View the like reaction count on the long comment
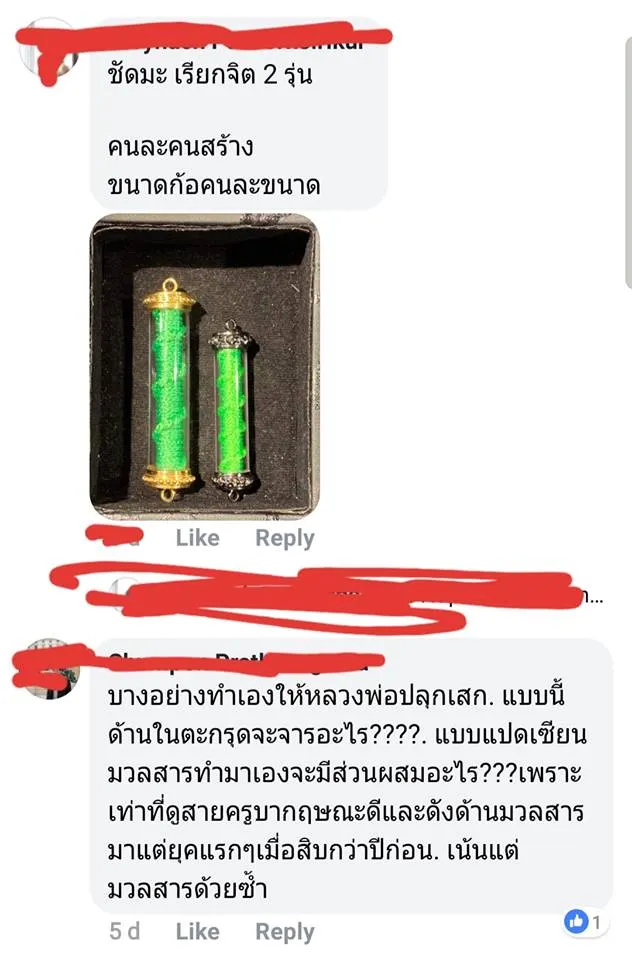 [x=584, y=921]
